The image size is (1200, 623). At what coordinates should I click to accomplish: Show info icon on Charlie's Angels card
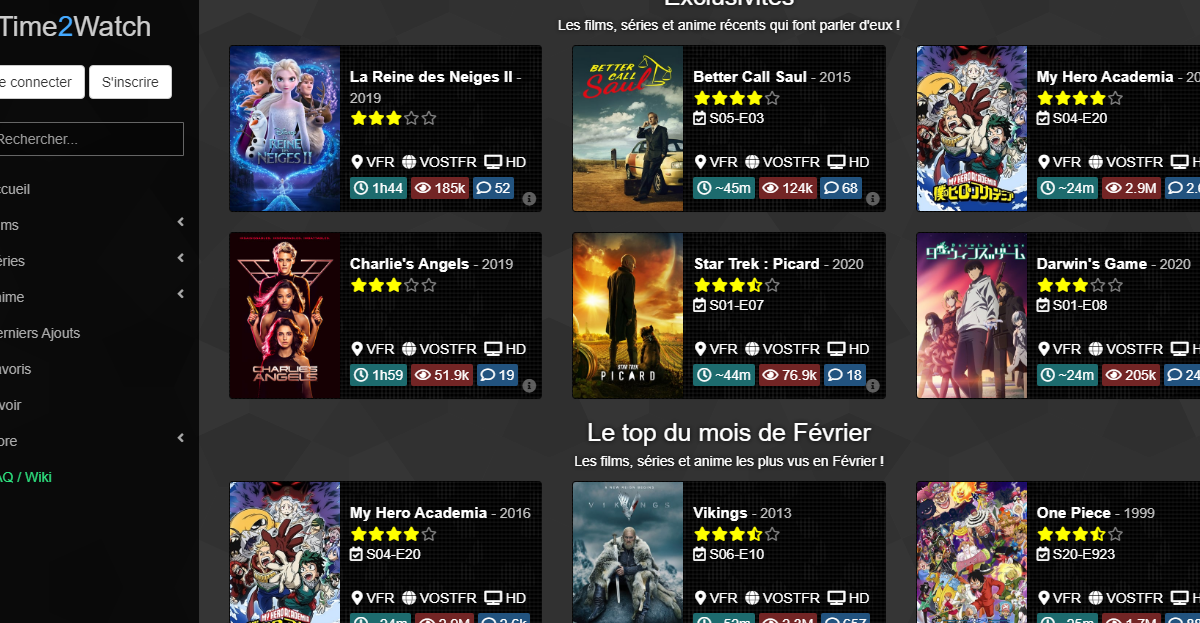point(529,386)
